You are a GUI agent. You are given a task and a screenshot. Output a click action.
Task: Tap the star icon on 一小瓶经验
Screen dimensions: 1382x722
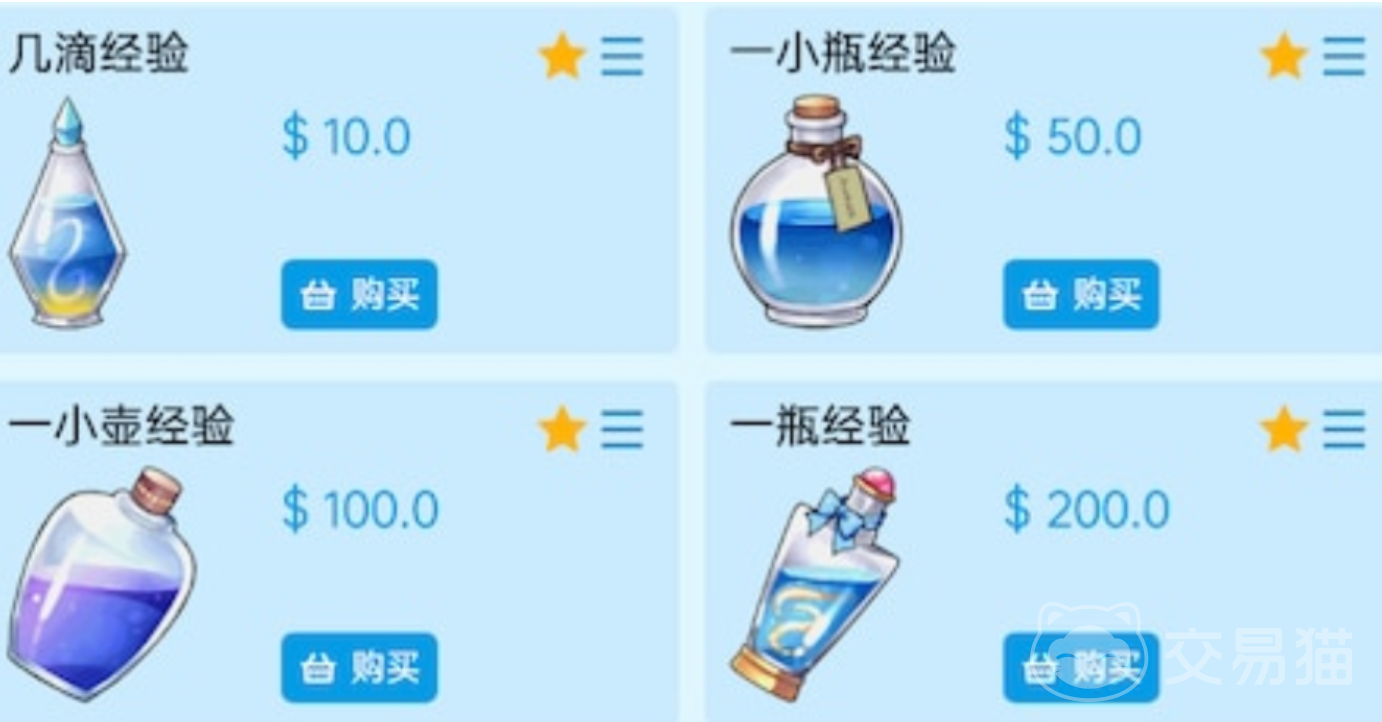[1283, 57]
